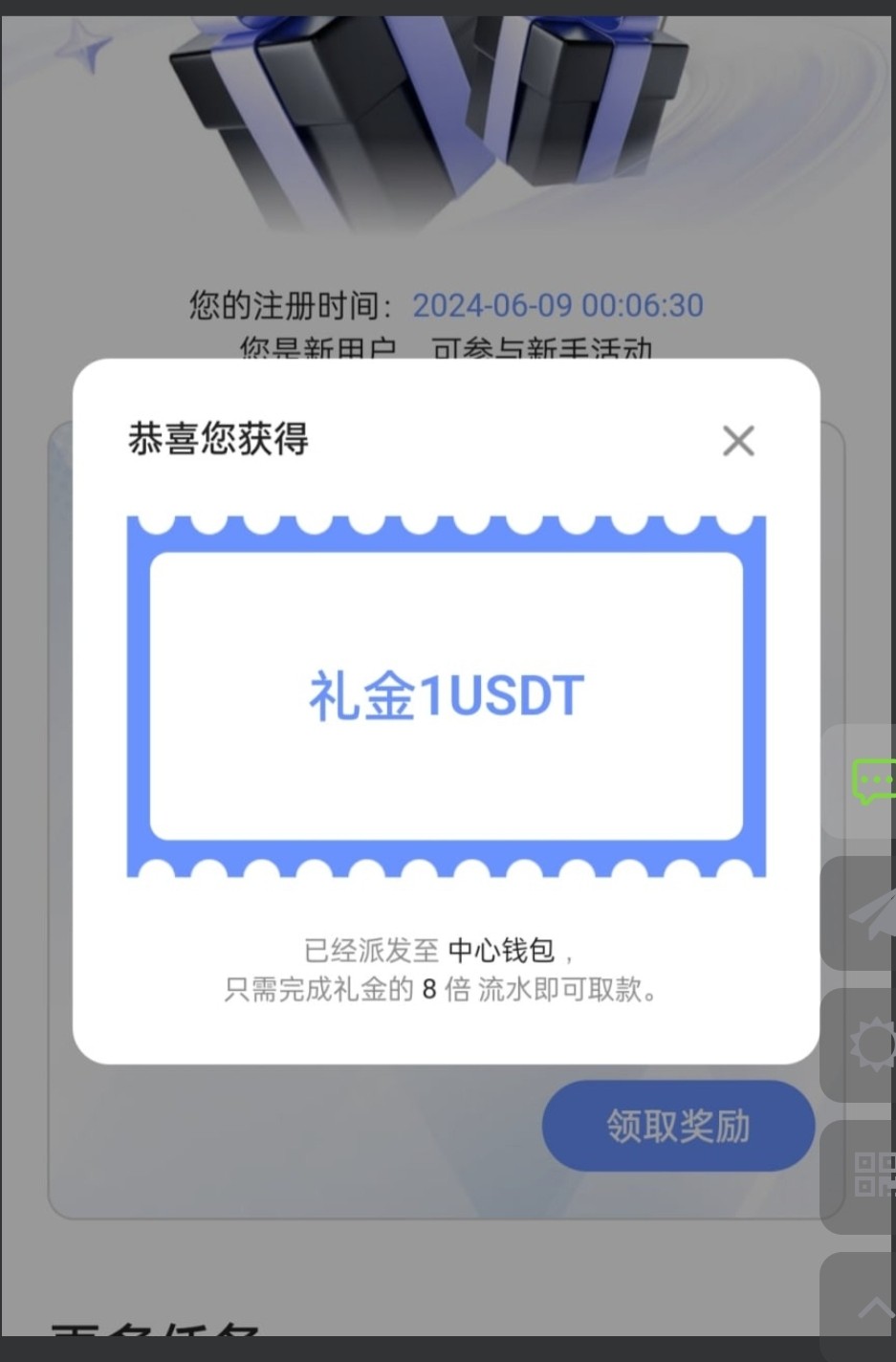
Task: Open the gear settings shortcut
Action: (870, 1044)
